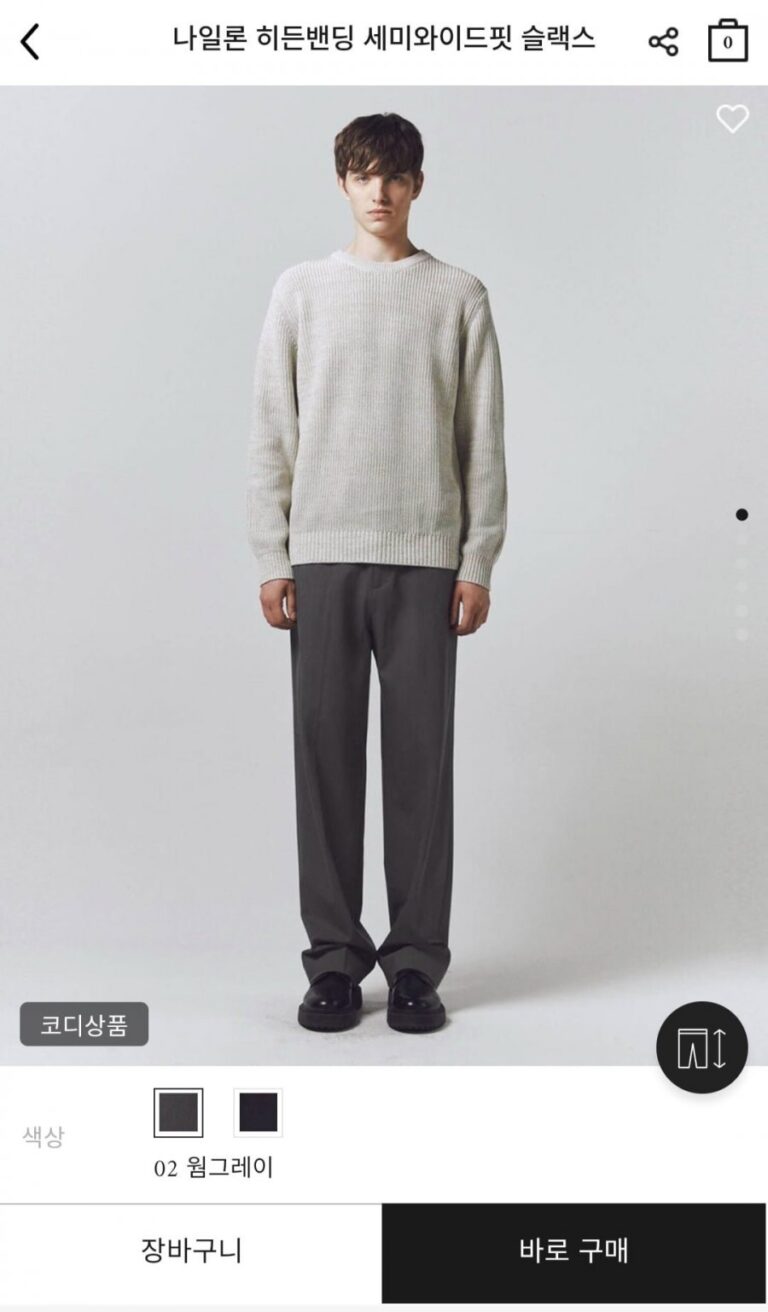This screenshot has width=768, height=1312.
Task: Share this slacks product
Action: [663, 42]
